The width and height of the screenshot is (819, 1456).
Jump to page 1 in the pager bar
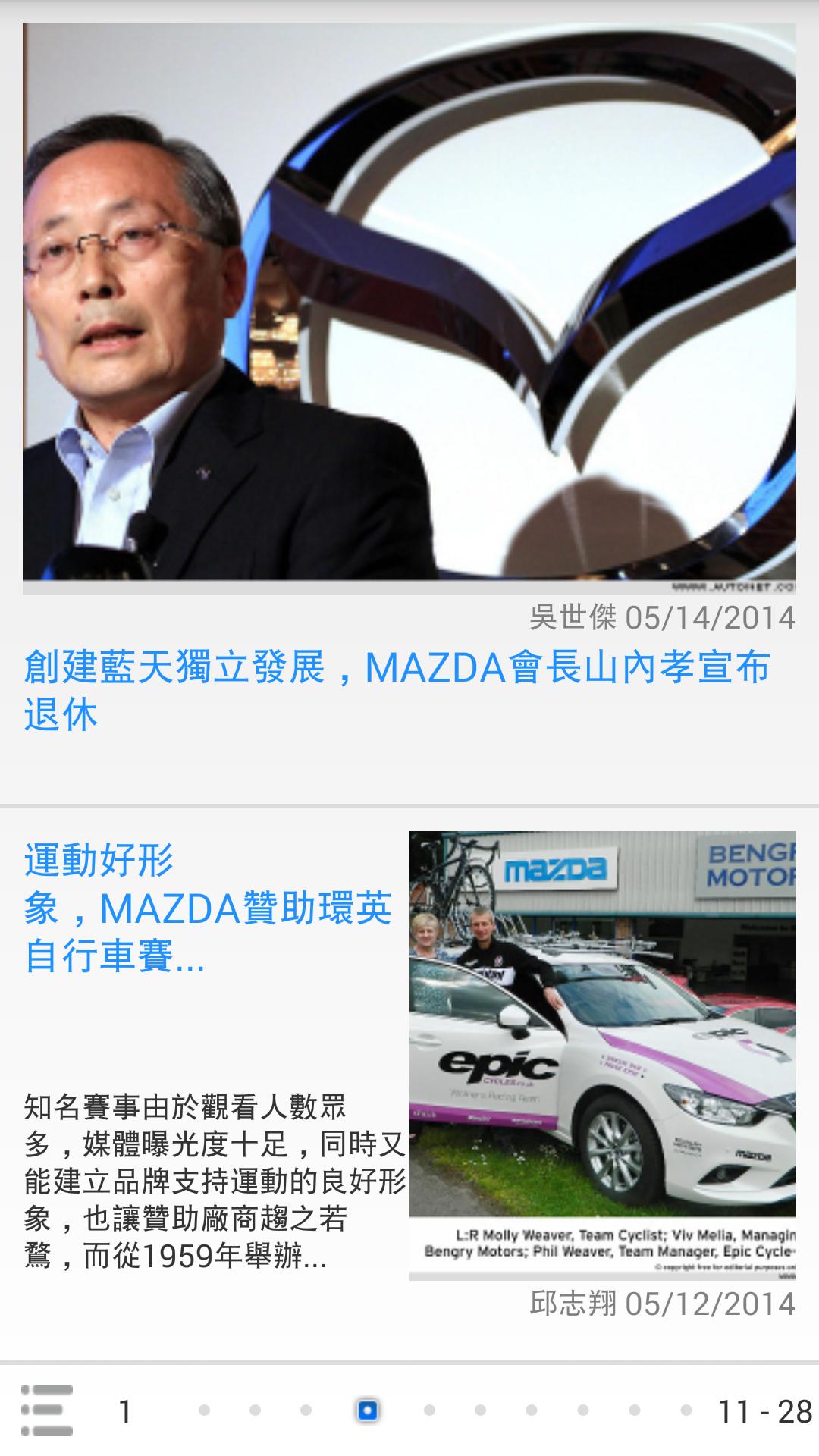[x=124, y=1409]
